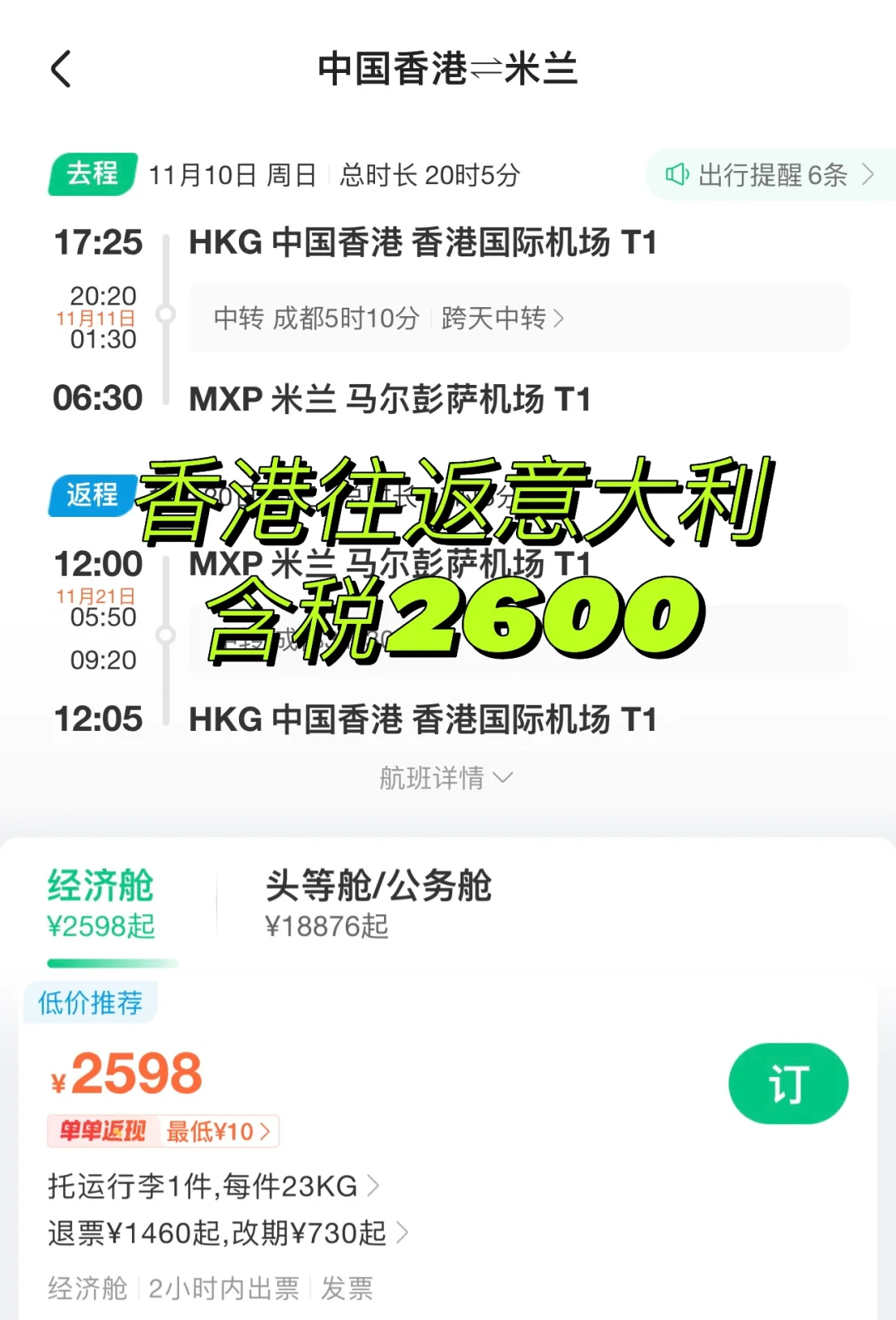Click the 去程 departure badge
896x1320 pixels.
pyautogui.click(x=91, y=175)
